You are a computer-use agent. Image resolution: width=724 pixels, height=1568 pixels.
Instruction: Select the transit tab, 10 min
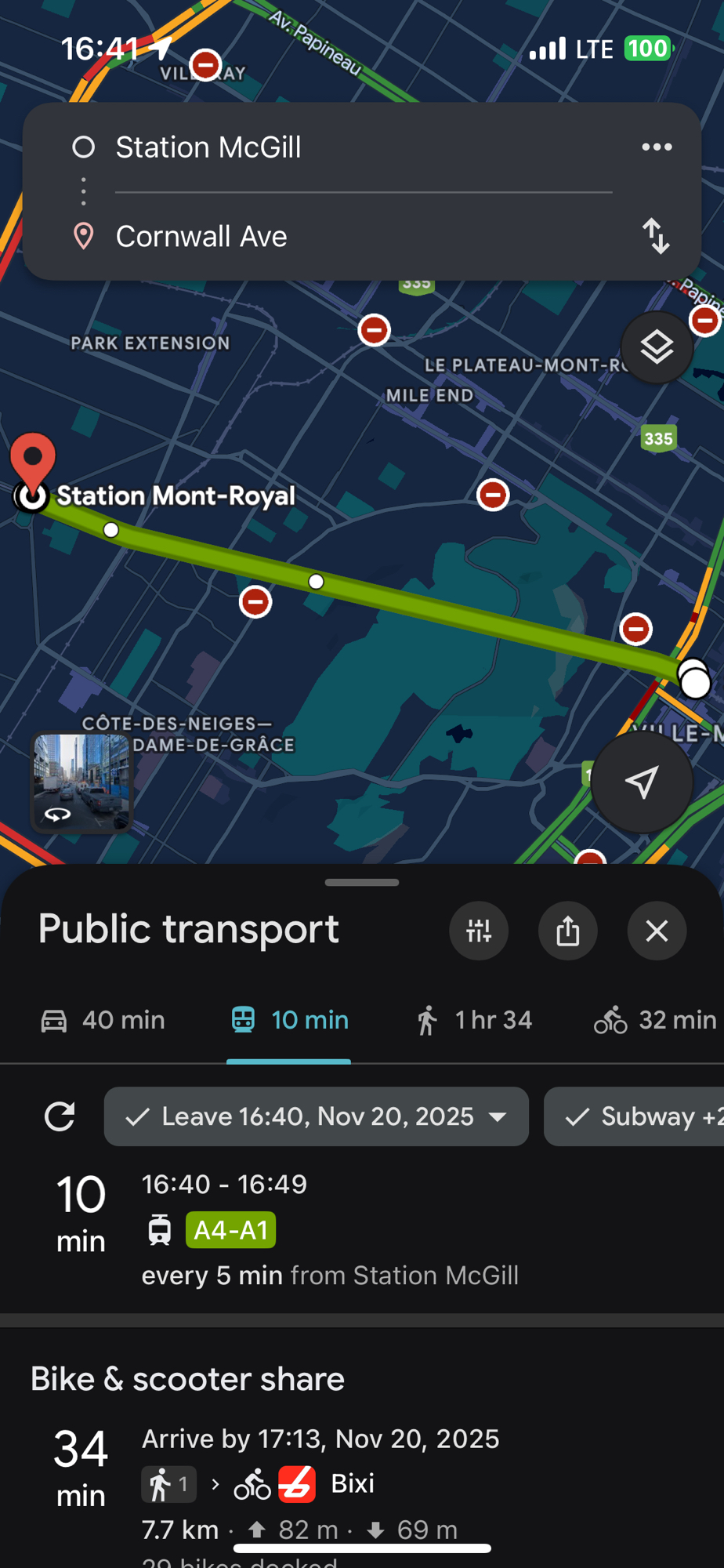[289, 1020]
